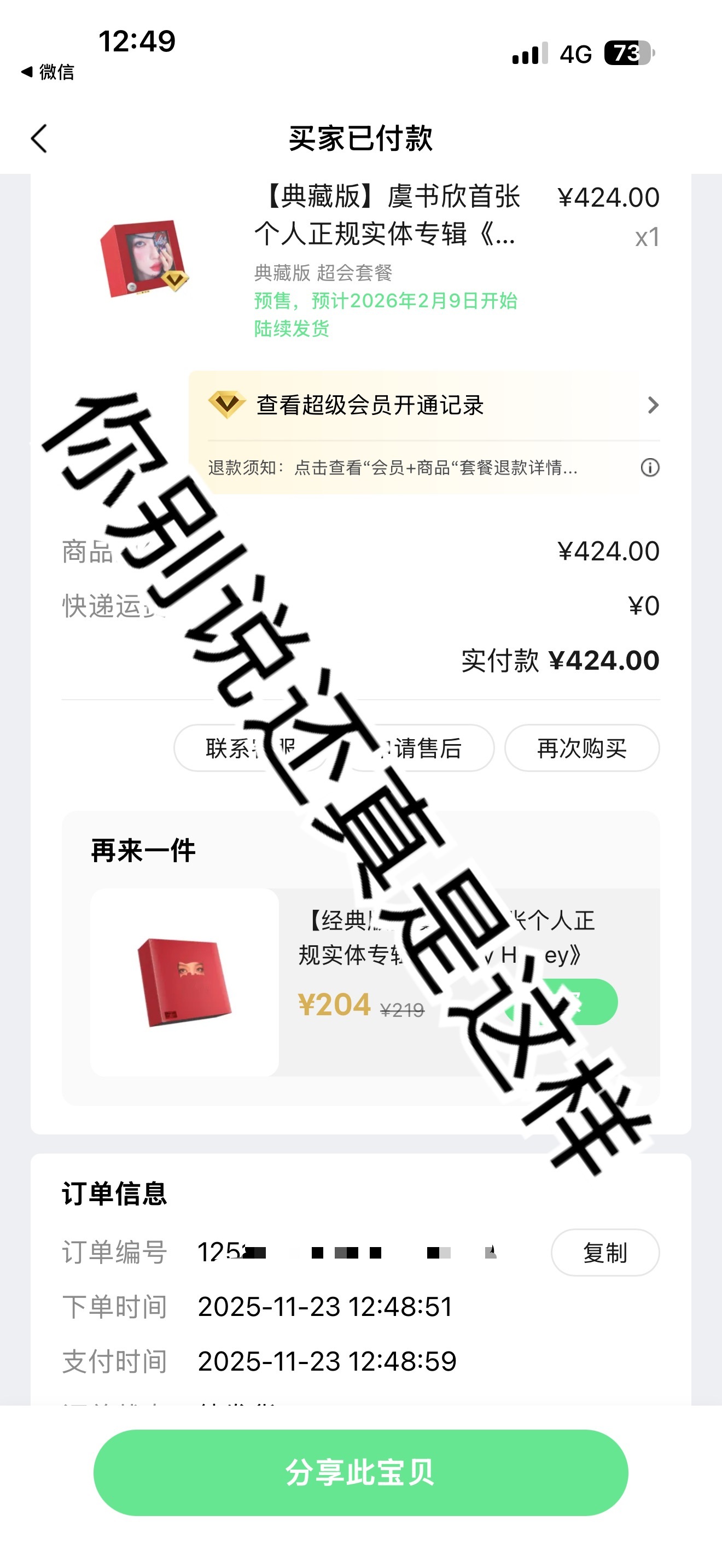Tap 再次购买 to buy again
Screen dimensions: 722x1568
tap(581, 748)
